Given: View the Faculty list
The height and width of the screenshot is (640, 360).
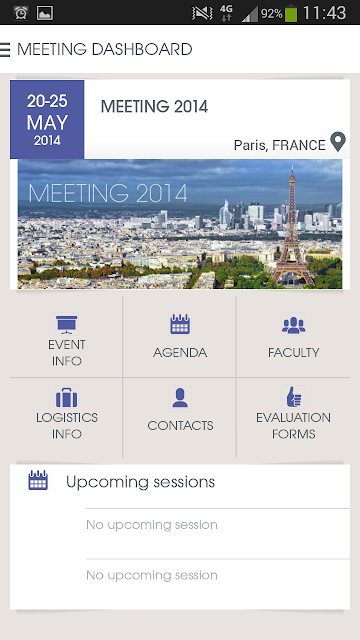Looking at the screenshot, I should (x=293, y=337).
